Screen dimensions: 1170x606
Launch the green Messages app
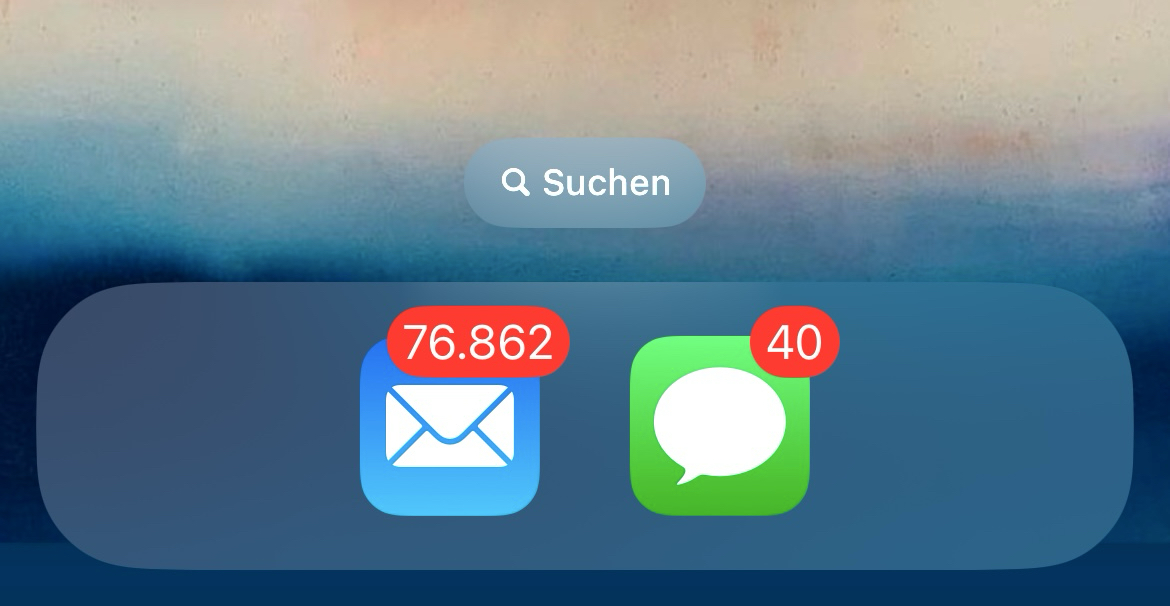pyautogui.click(x=719, y=427)
